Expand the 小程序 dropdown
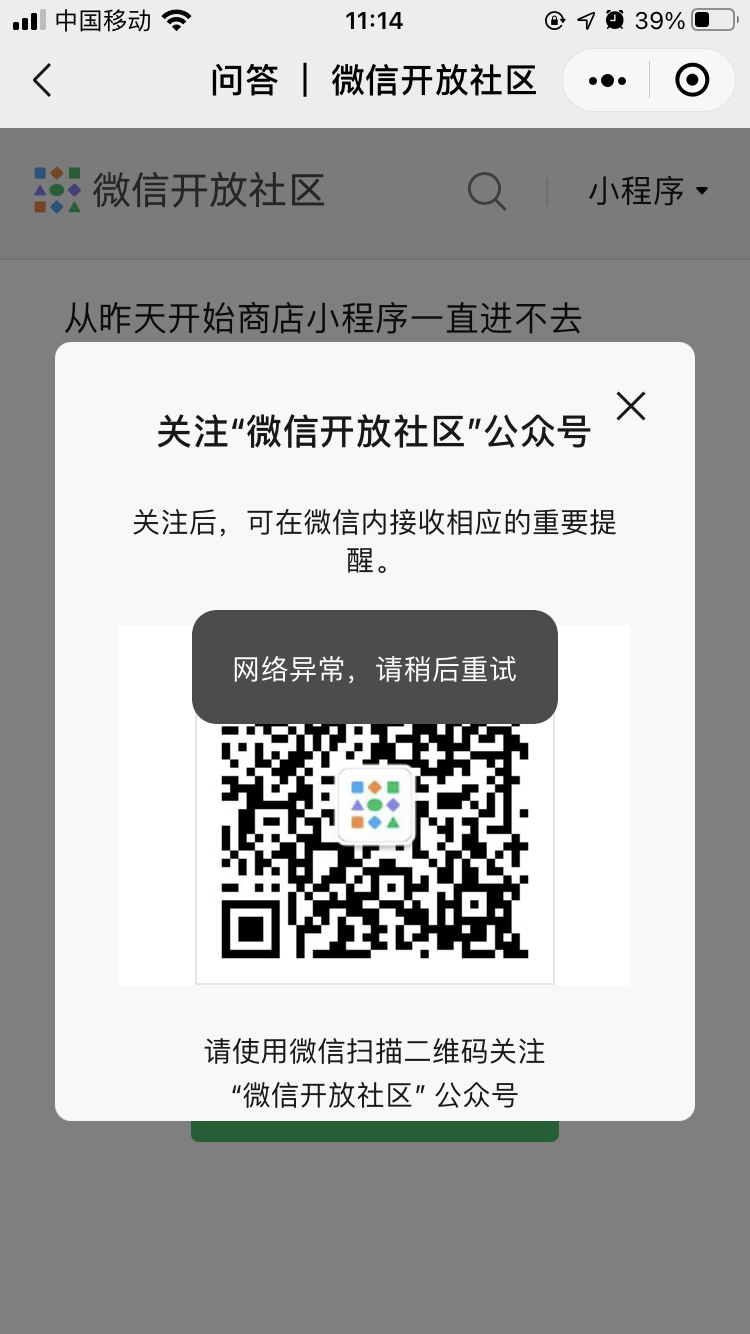750x1334 pixels. [649, 190]
